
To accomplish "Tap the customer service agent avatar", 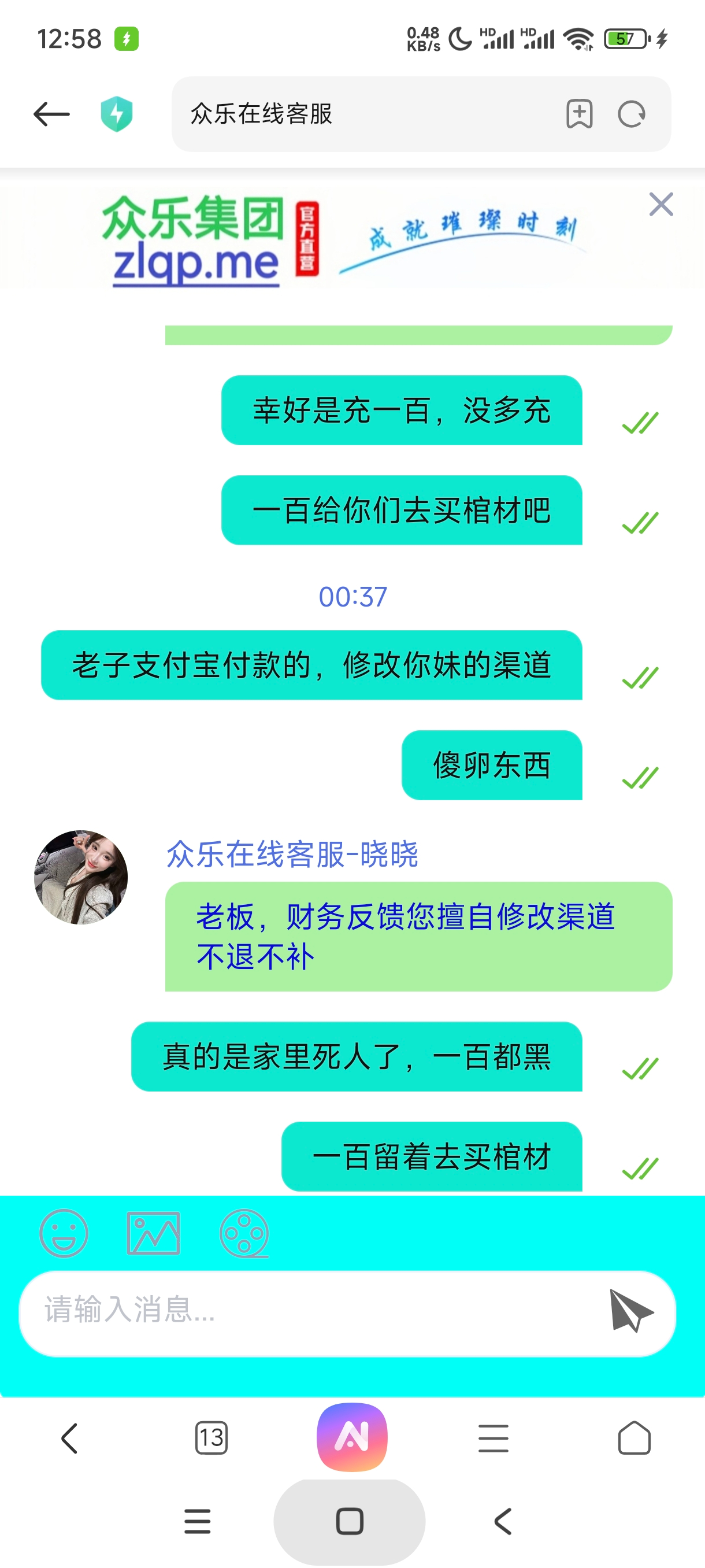I will coord(81,877).
